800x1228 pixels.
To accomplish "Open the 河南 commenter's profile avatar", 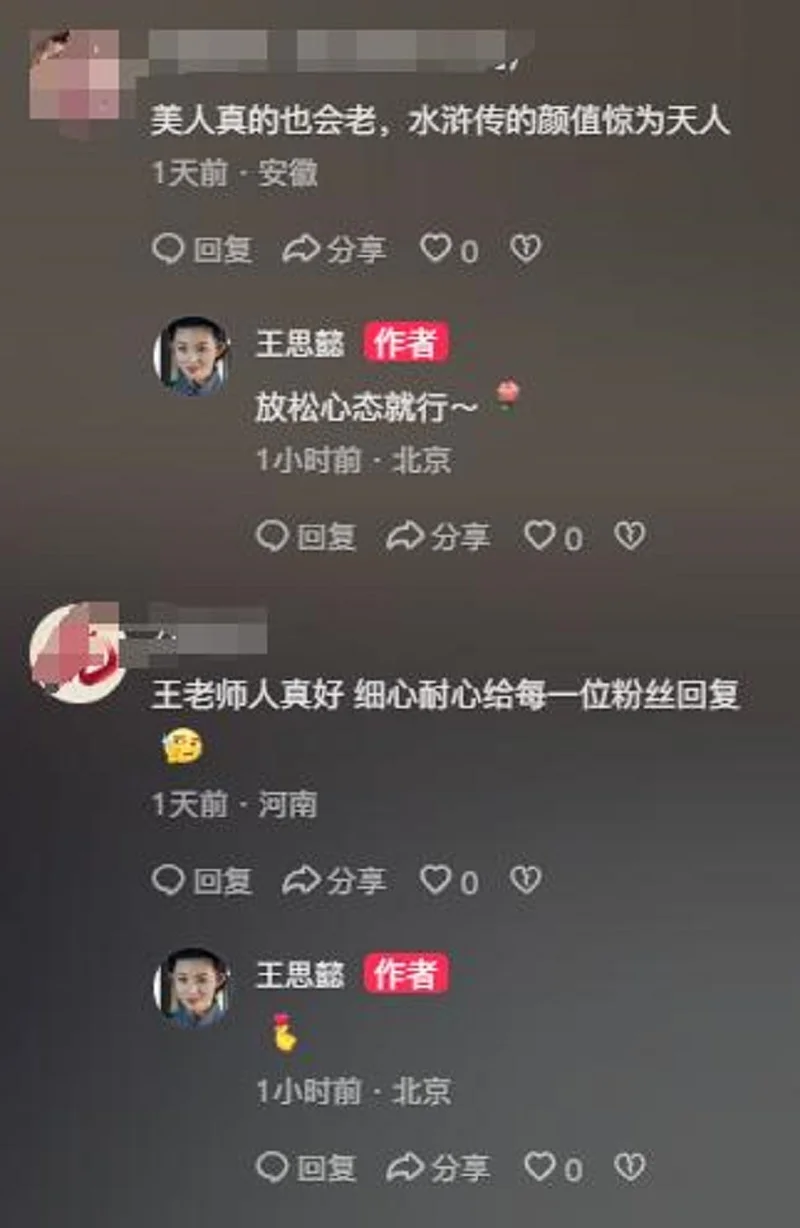I will [76, 650].
